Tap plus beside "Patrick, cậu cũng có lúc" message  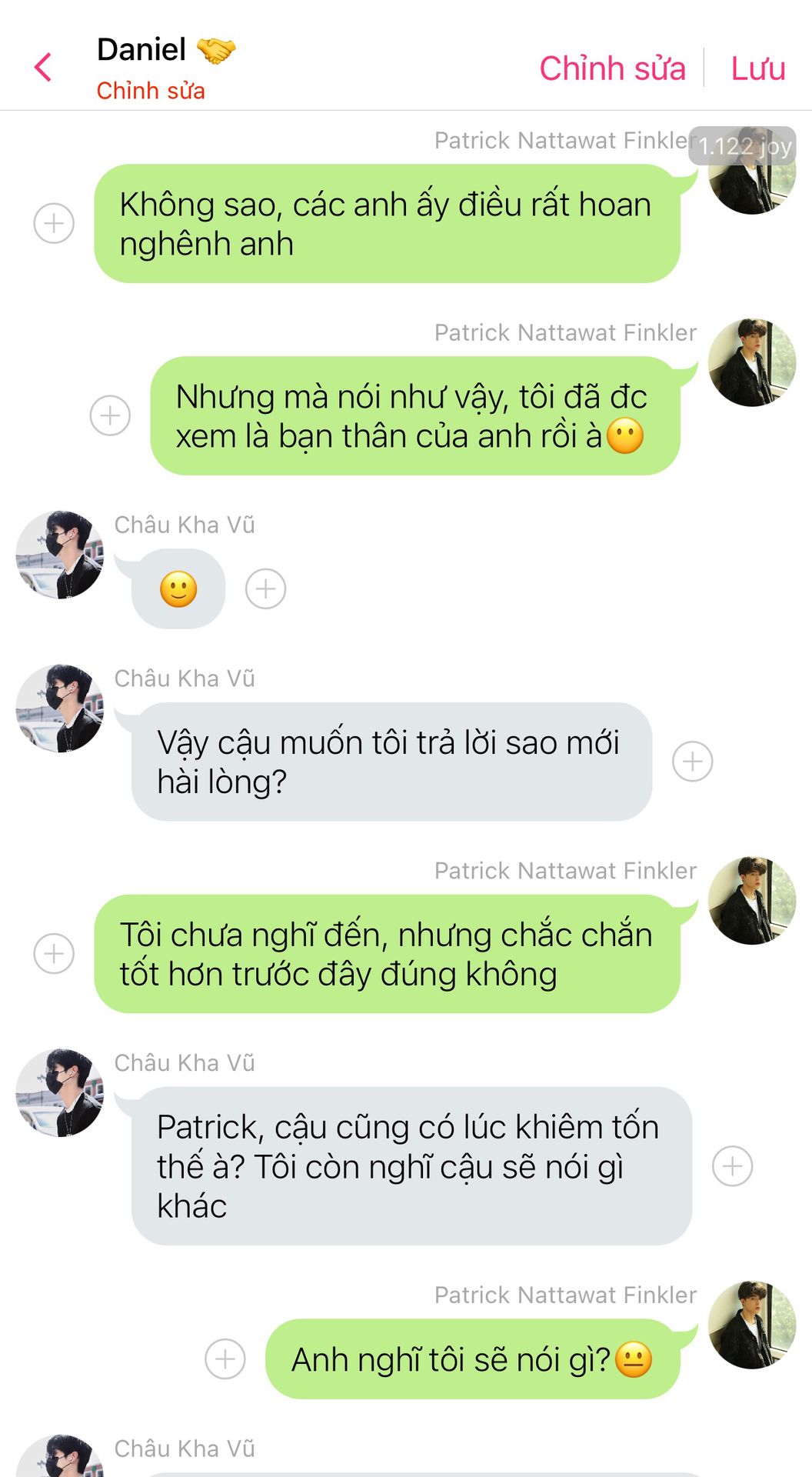click(x=732, y=1166)
